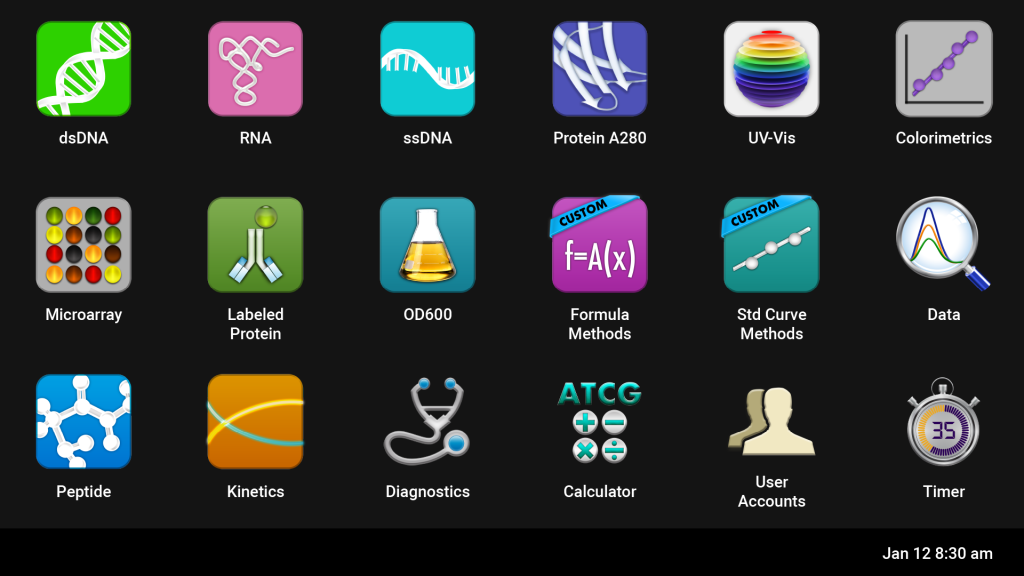
Task: Open custom Formula Methods
Action: tap(599, 245)
